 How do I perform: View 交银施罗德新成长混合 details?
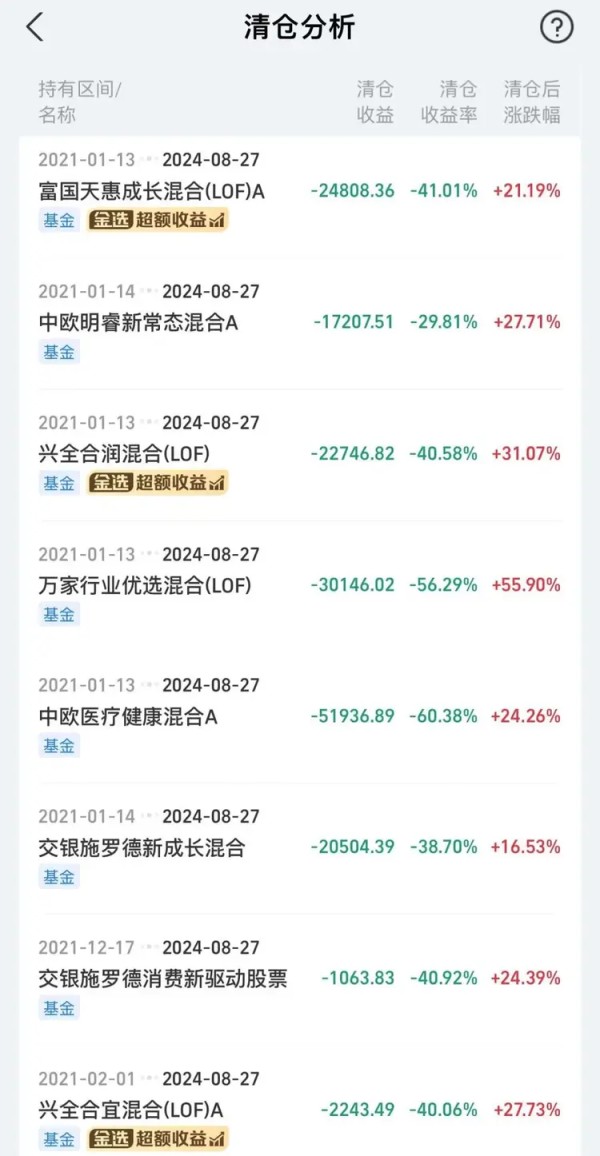[300, 849]
